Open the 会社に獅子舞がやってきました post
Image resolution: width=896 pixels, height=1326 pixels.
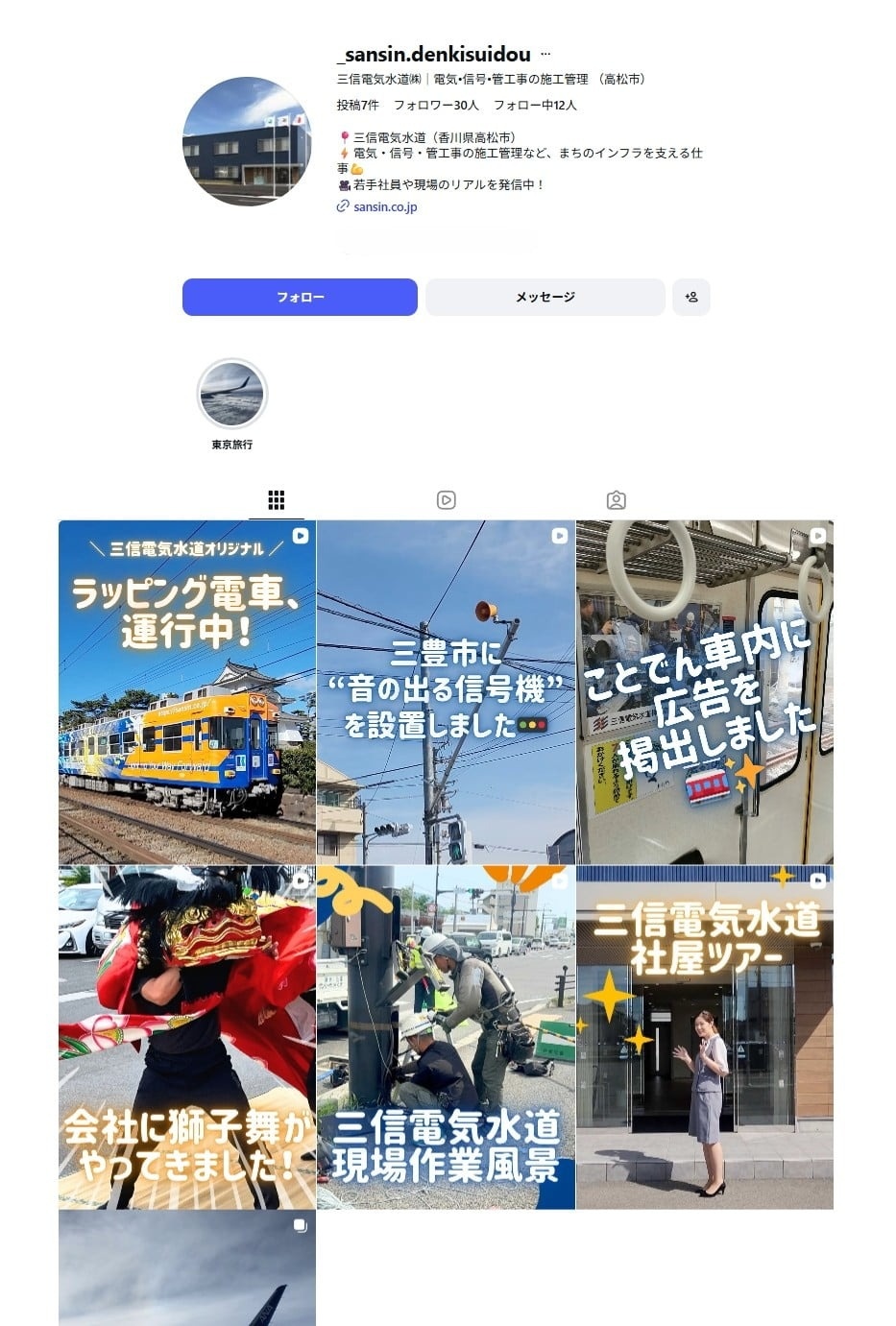tap(187, 1037)
